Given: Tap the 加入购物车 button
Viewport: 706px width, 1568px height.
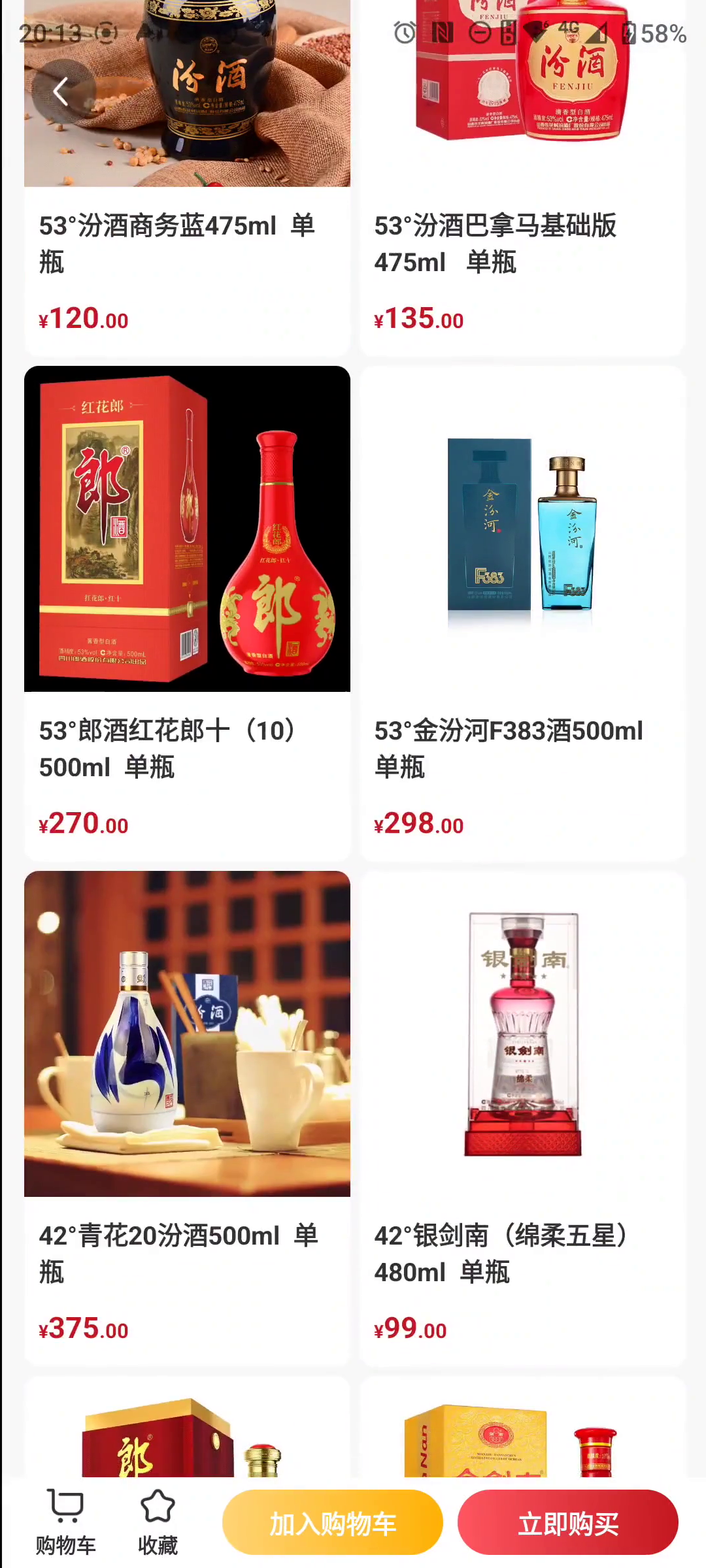Looking at the screenshot, I should [x=332, y=1523].
